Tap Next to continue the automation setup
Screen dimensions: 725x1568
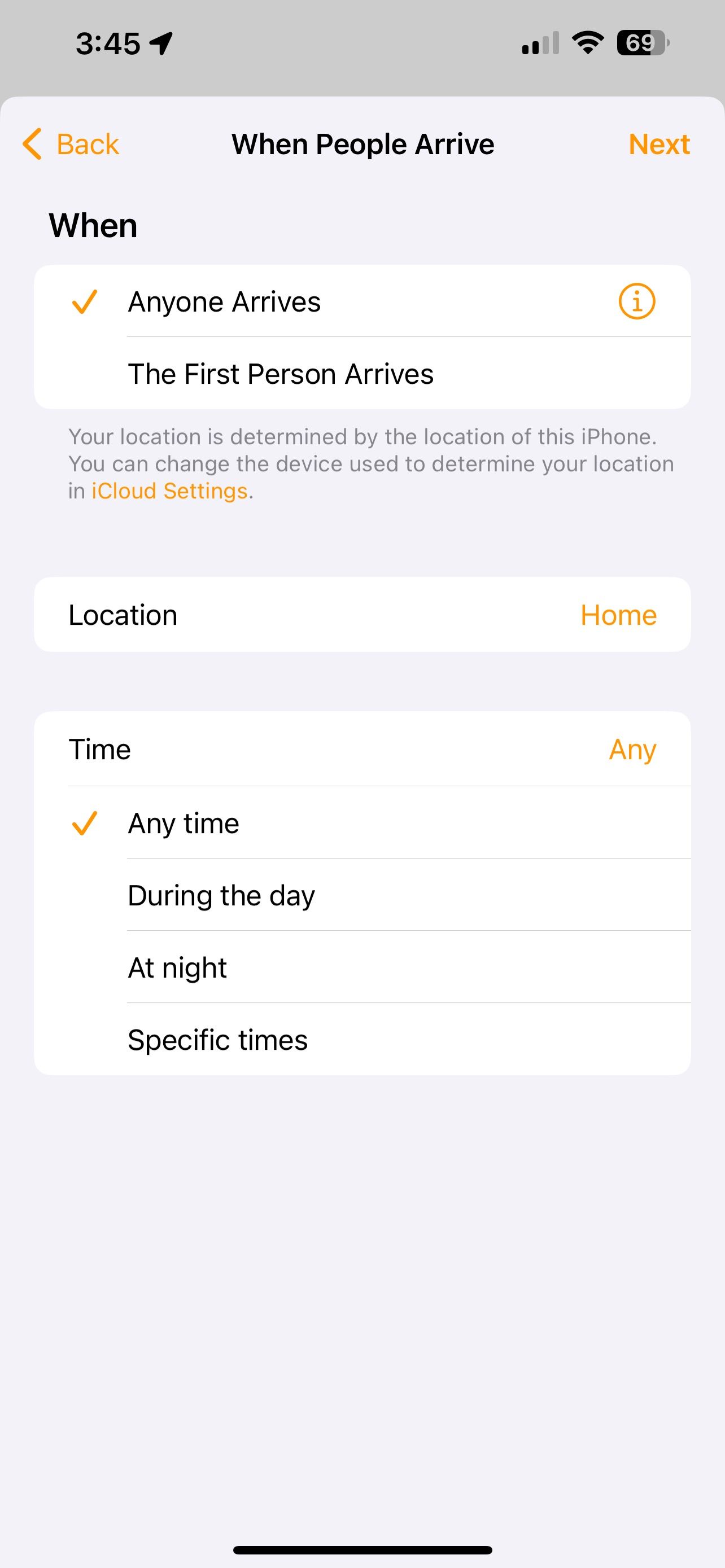658,144
